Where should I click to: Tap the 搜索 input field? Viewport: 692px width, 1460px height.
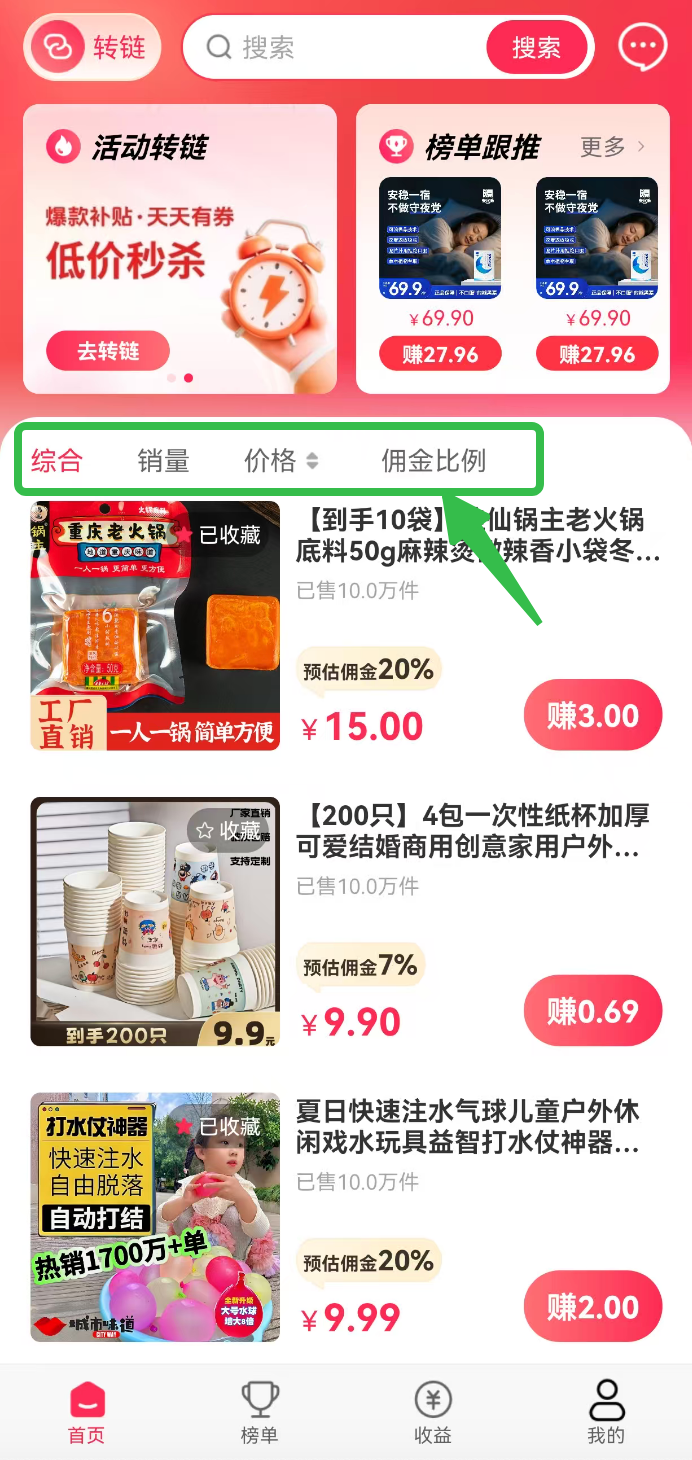[x=340, y=47]
